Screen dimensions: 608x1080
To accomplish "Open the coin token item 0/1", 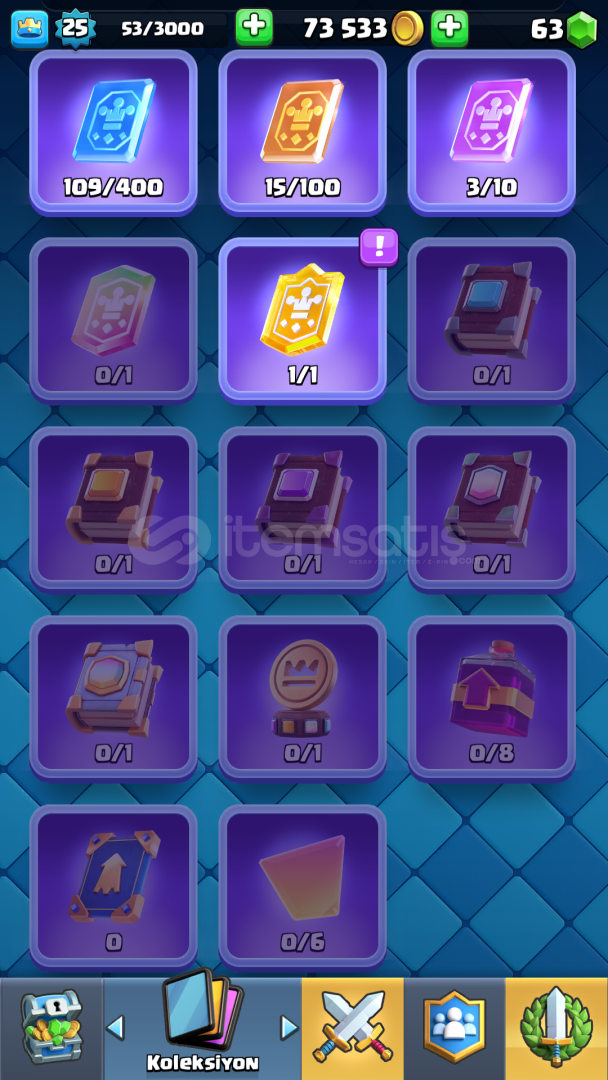I will [302, 699].
